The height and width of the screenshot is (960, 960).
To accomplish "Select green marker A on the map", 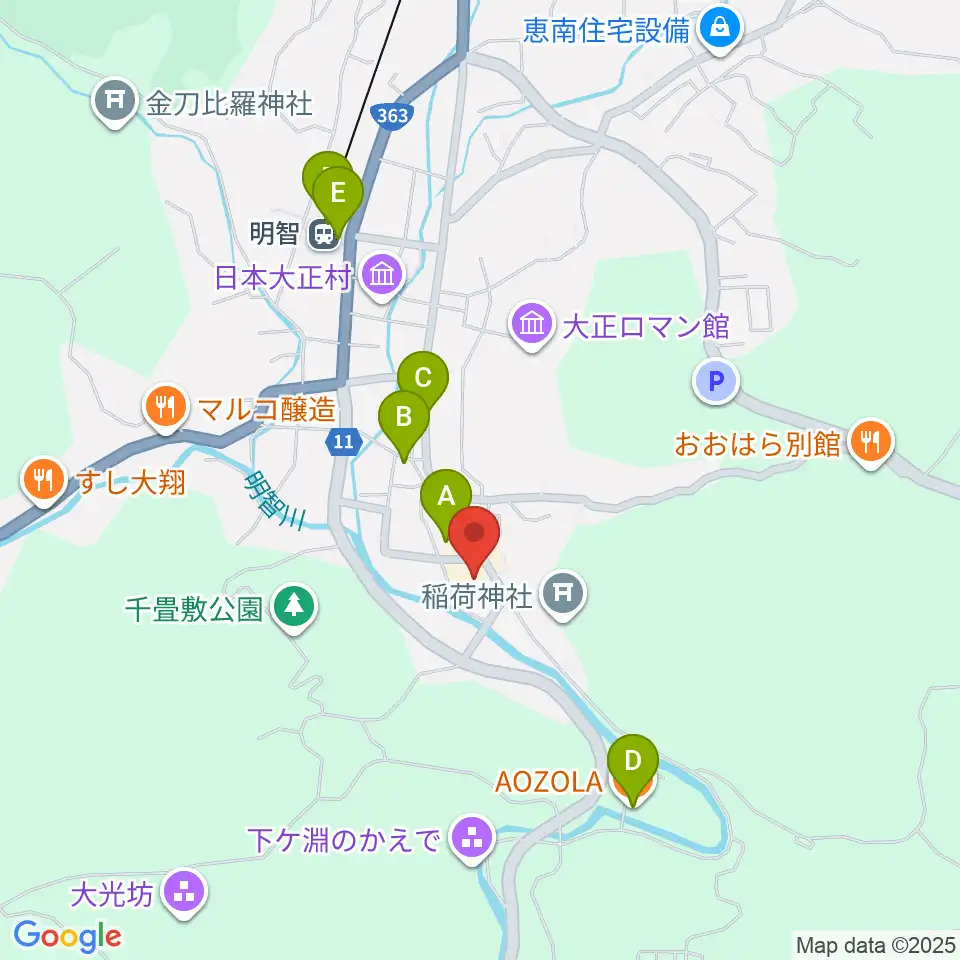I will [x=446, y=502].
